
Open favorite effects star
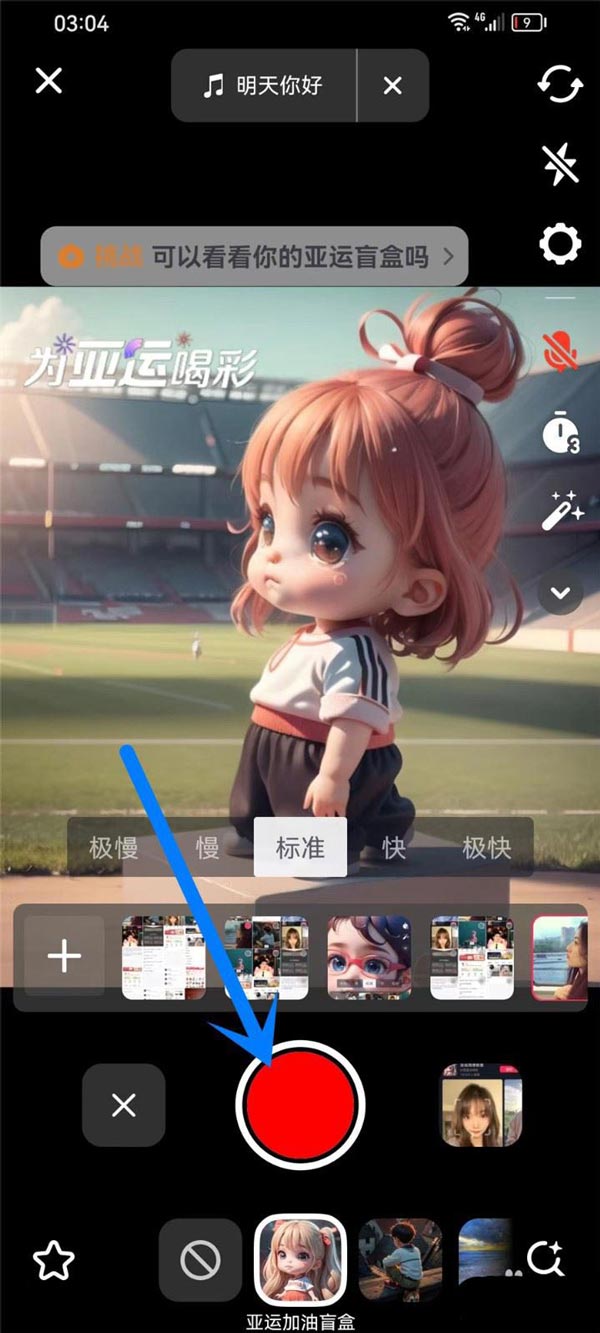coord(54,1261)
